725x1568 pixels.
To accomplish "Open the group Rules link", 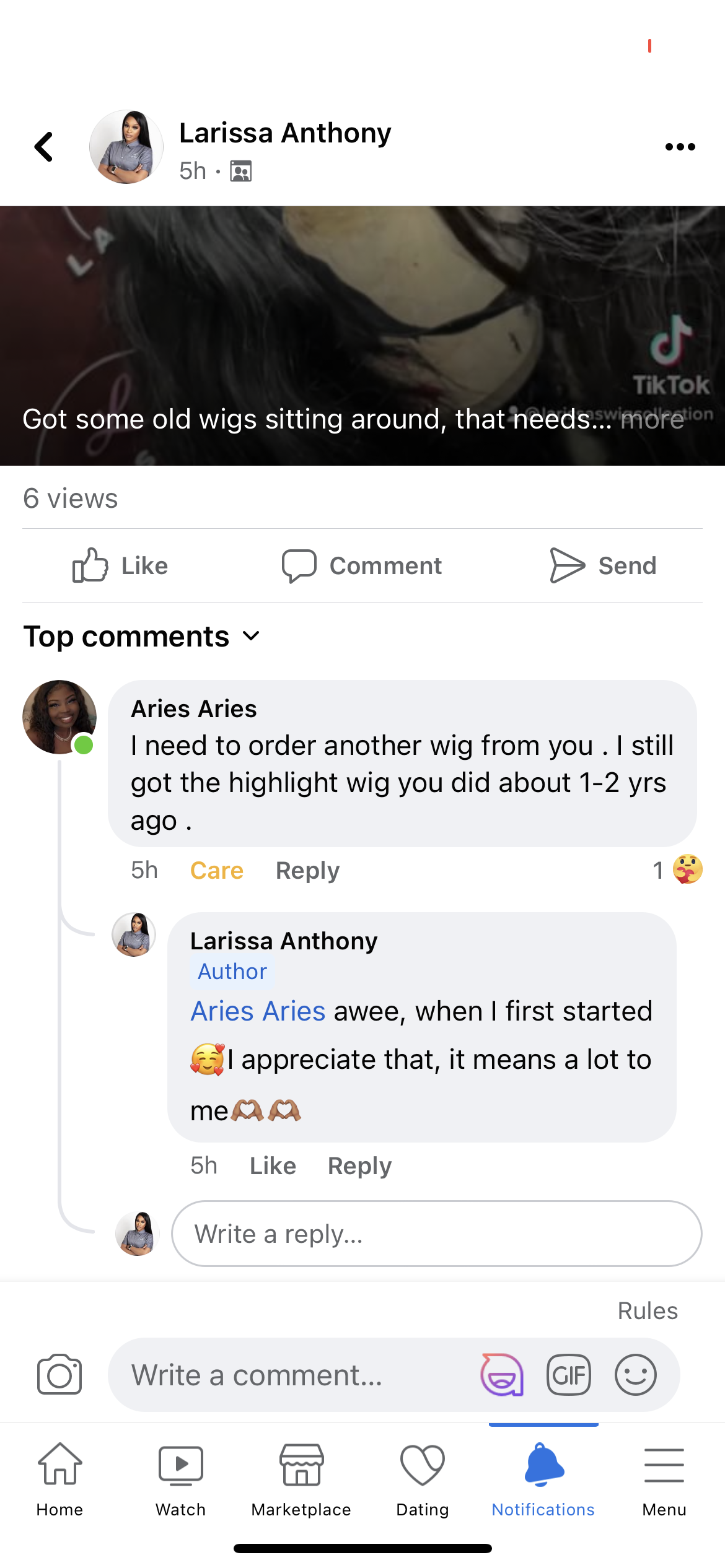I will pyautogui.click(x=647, y=1310).
